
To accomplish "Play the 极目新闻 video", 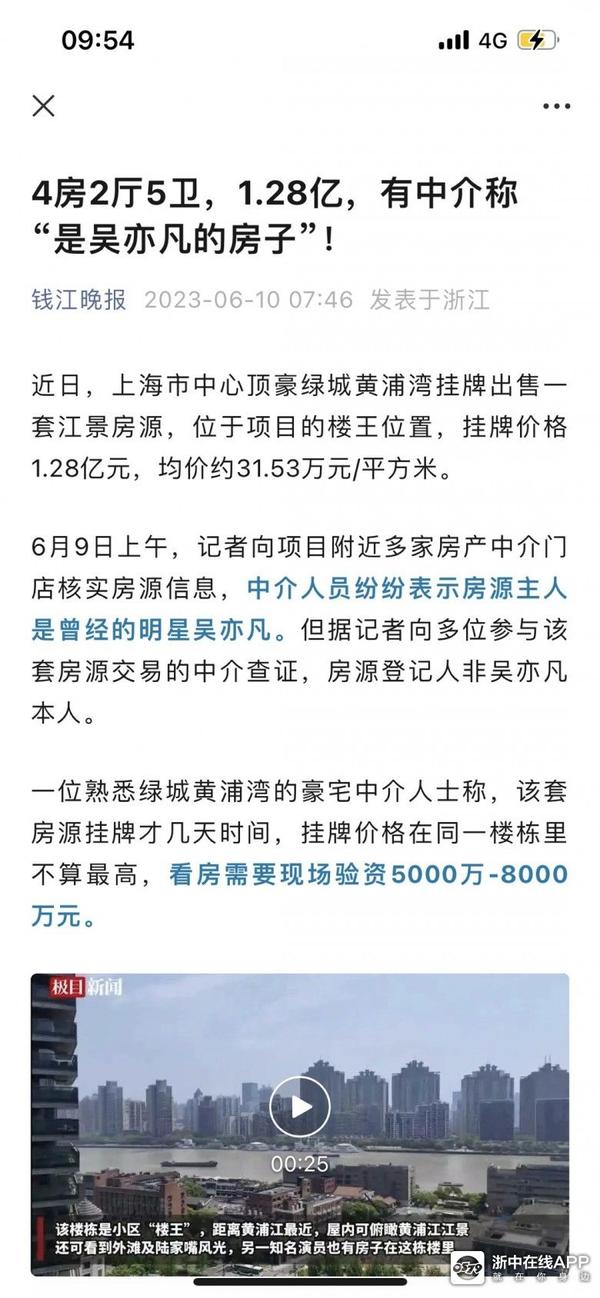I will [x=299, y=1106].
